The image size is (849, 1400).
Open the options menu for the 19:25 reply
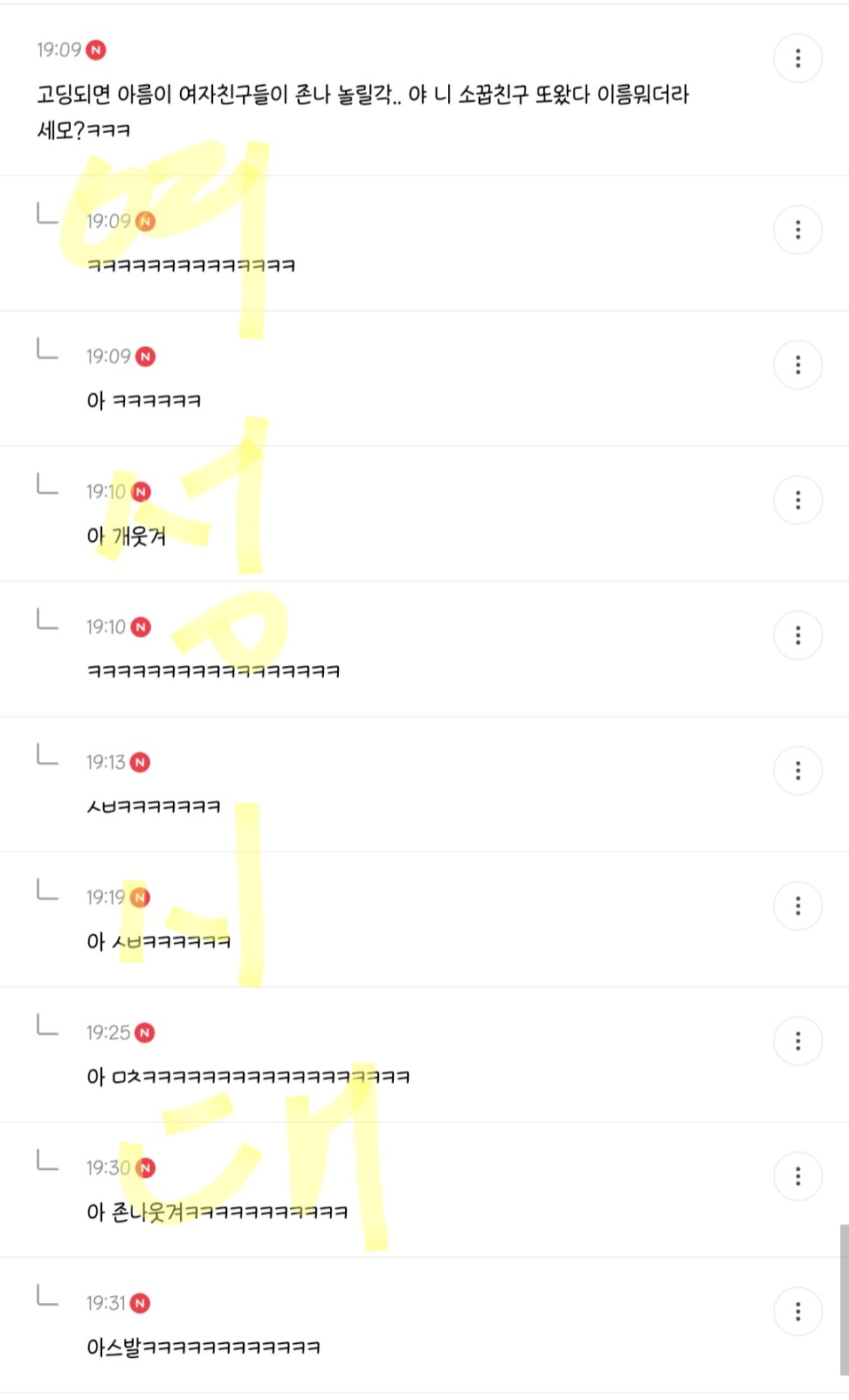[797, 1041]
